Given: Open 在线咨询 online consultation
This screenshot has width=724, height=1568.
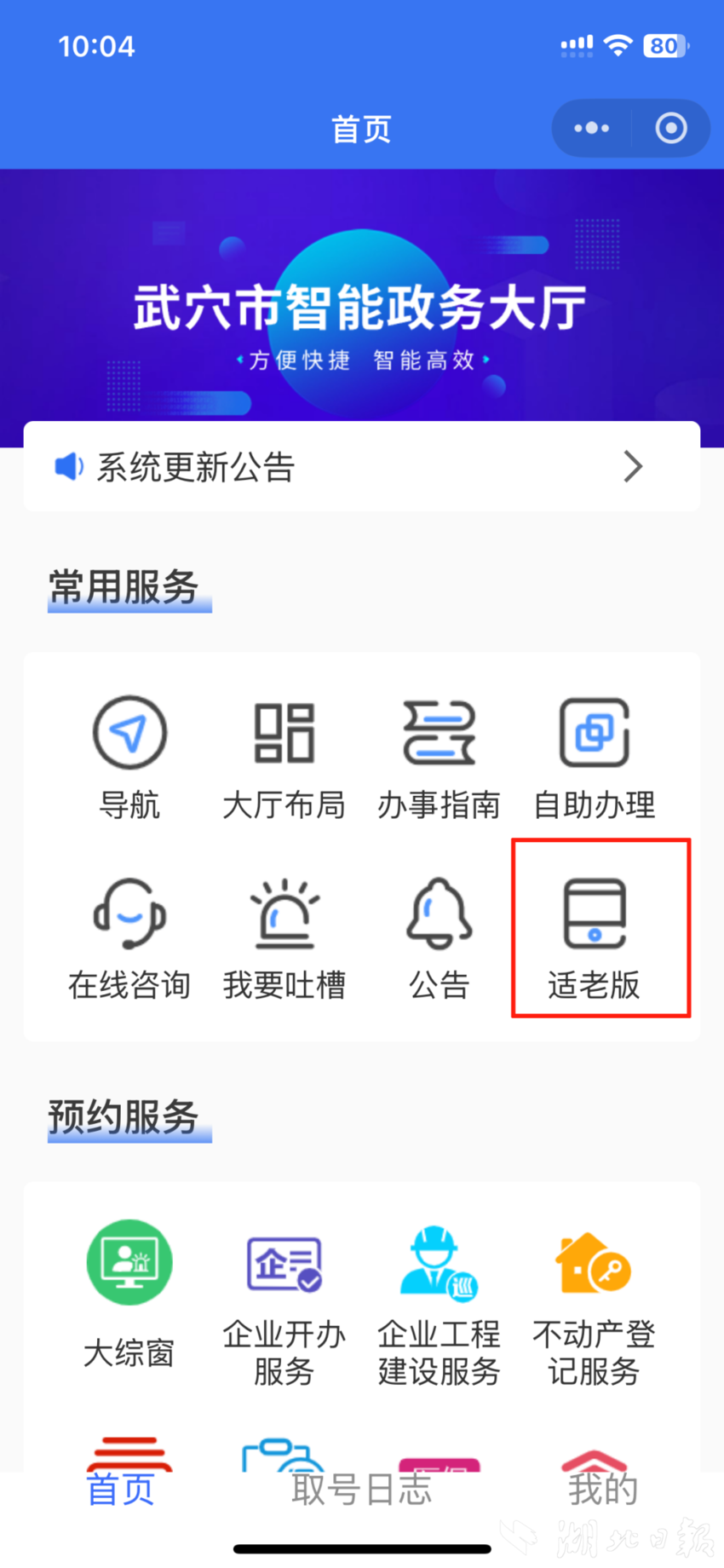Looking at the screenshot, I should 129,937.
